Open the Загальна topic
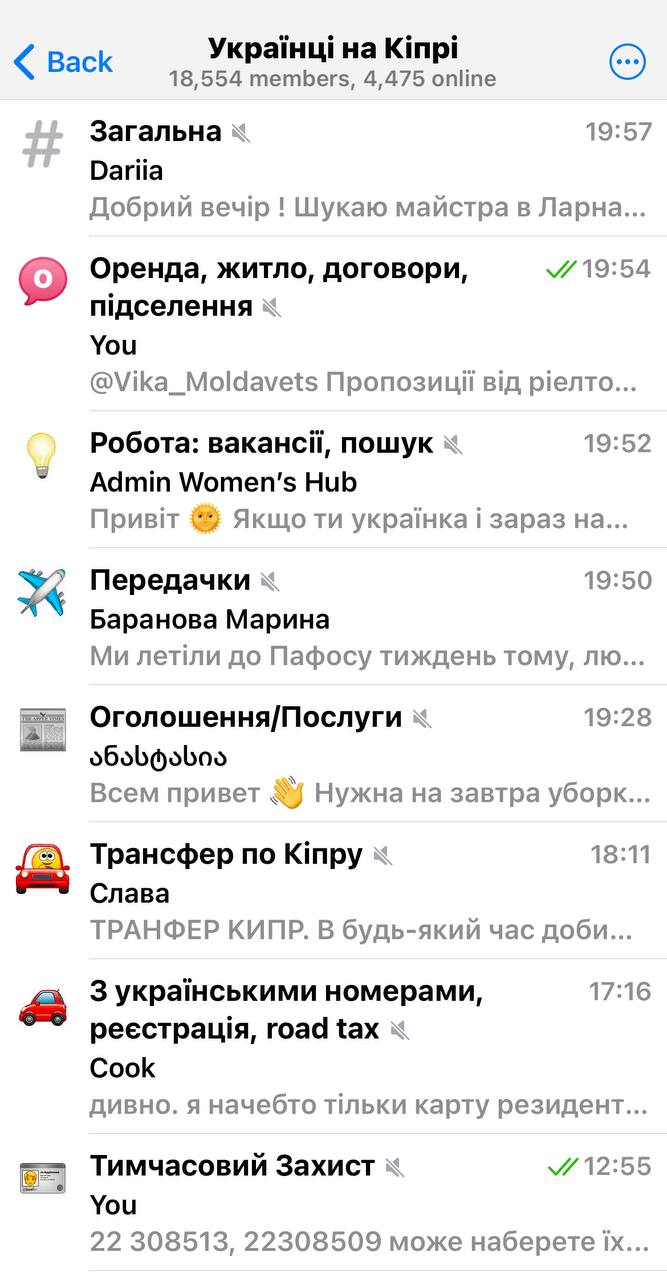This screenshot has height=1280, width=667. pos(333,168)
